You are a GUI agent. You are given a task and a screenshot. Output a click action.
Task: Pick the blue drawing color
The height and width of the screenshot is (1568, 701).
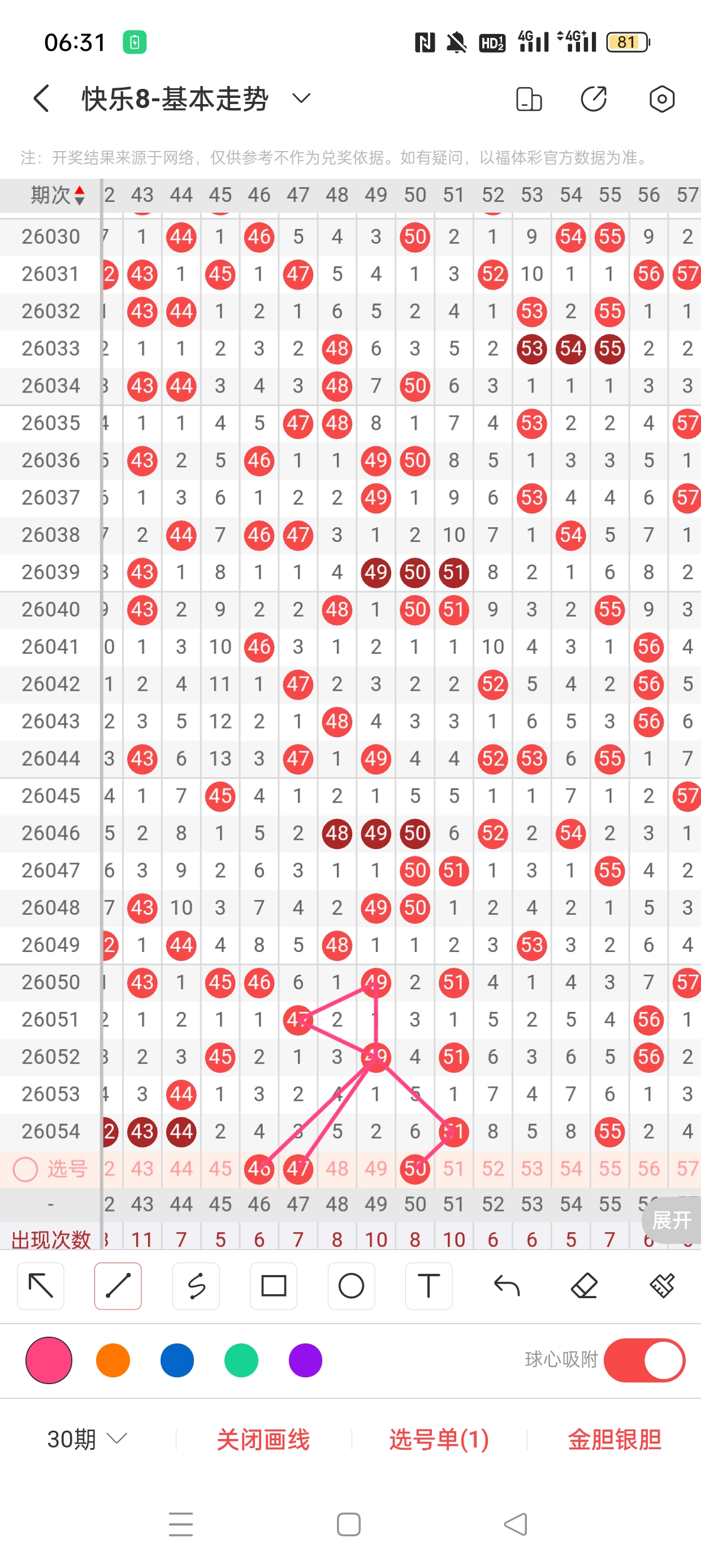tap(177, 1360)
